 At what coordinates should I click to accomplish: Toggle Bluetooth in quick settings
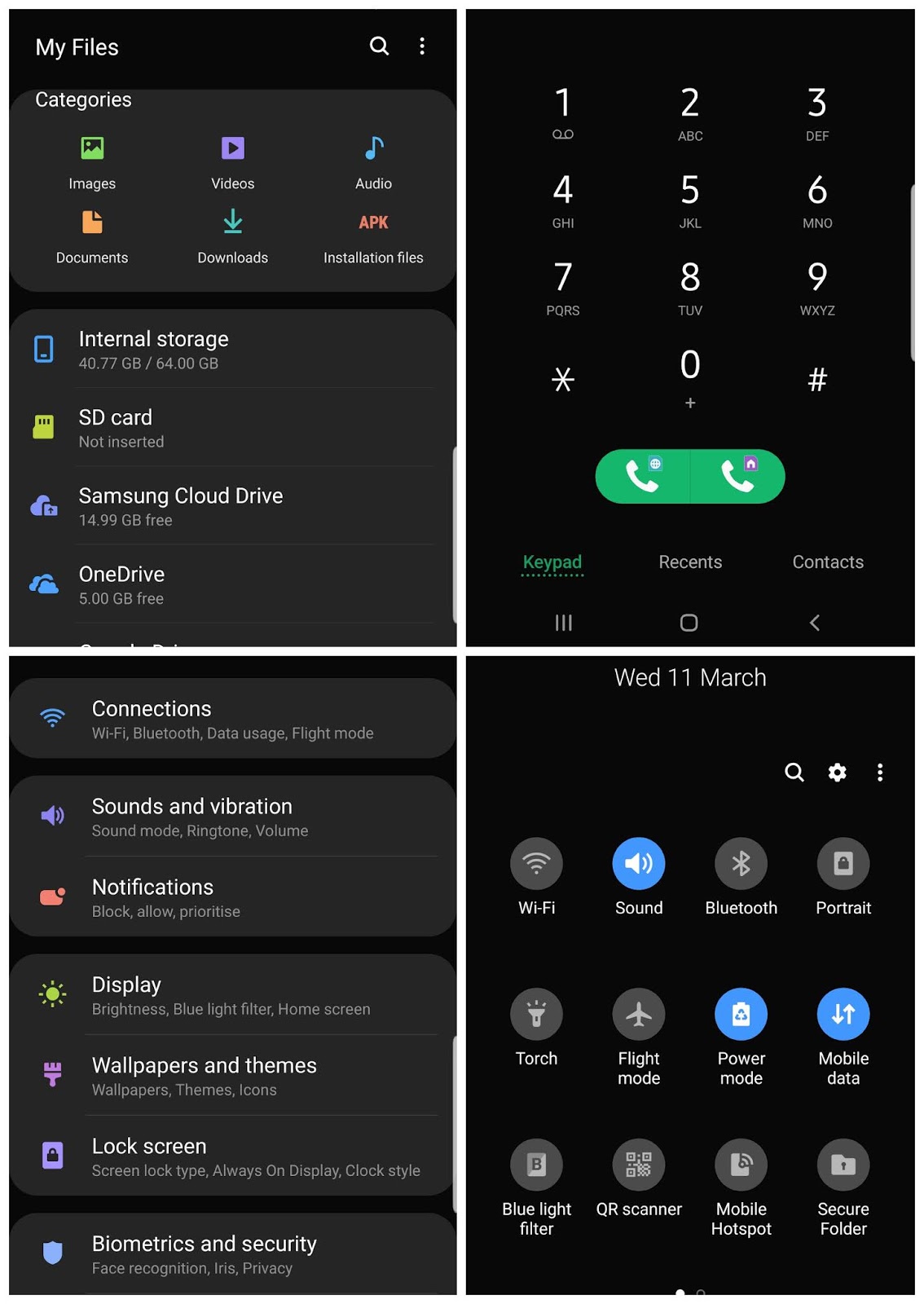[741, 863]
